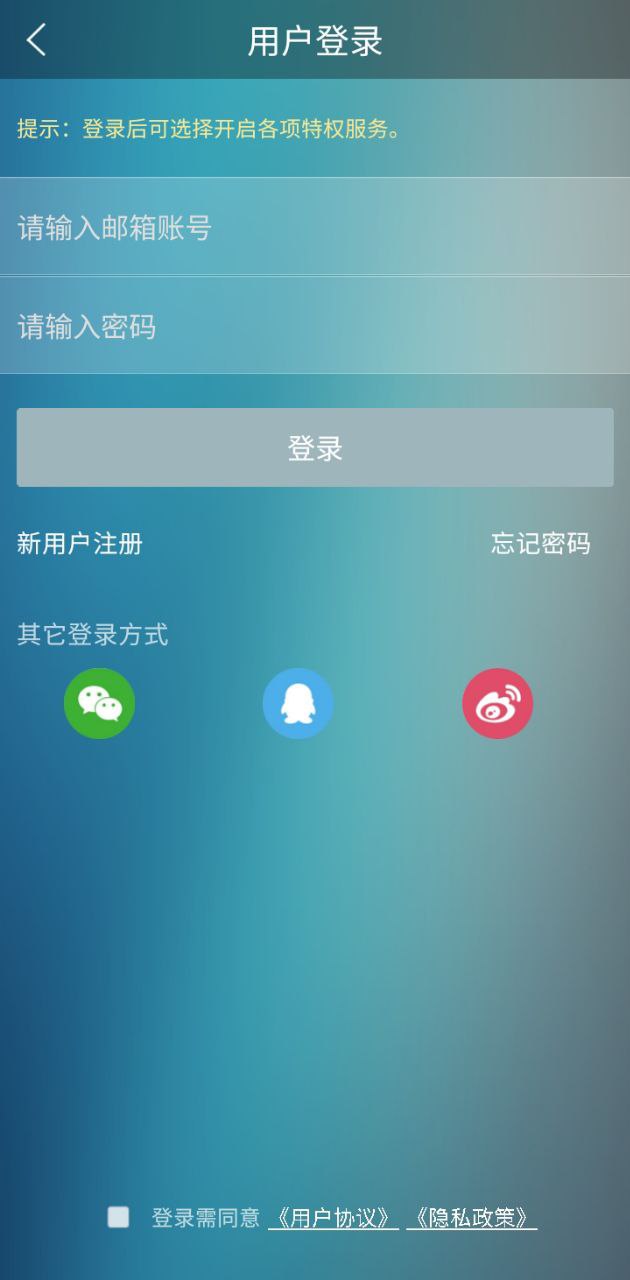Go back using the top-left arrow
This screenshot has width=630, height=1280.
click(x=37, y=40)
